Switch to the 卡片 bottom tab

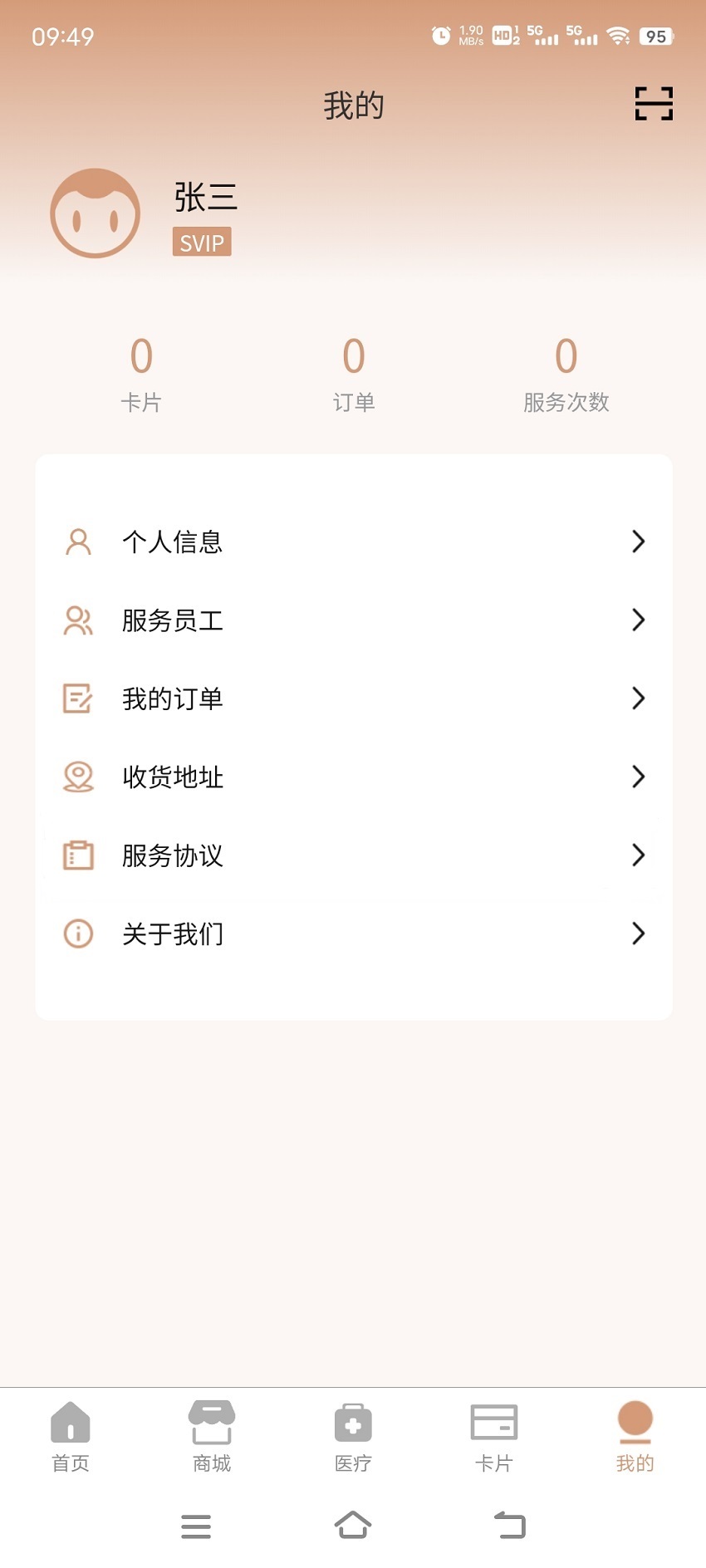494,1437
